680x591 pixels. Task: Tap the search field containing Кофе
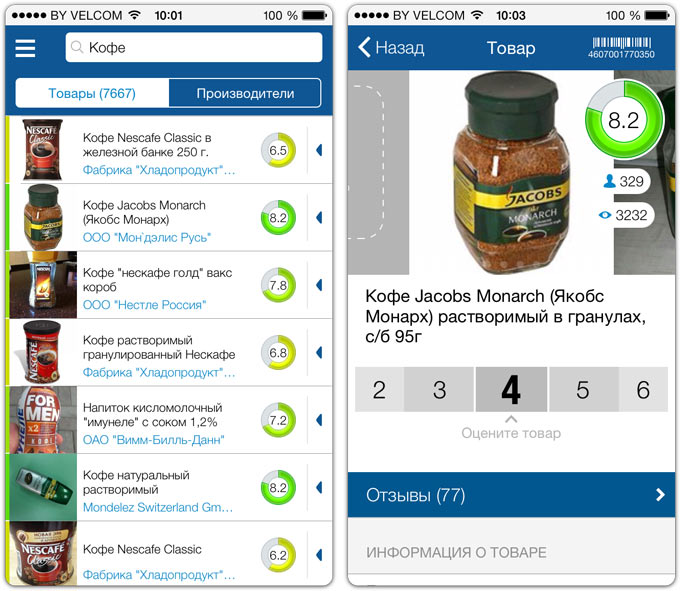[x=195, y=48]
